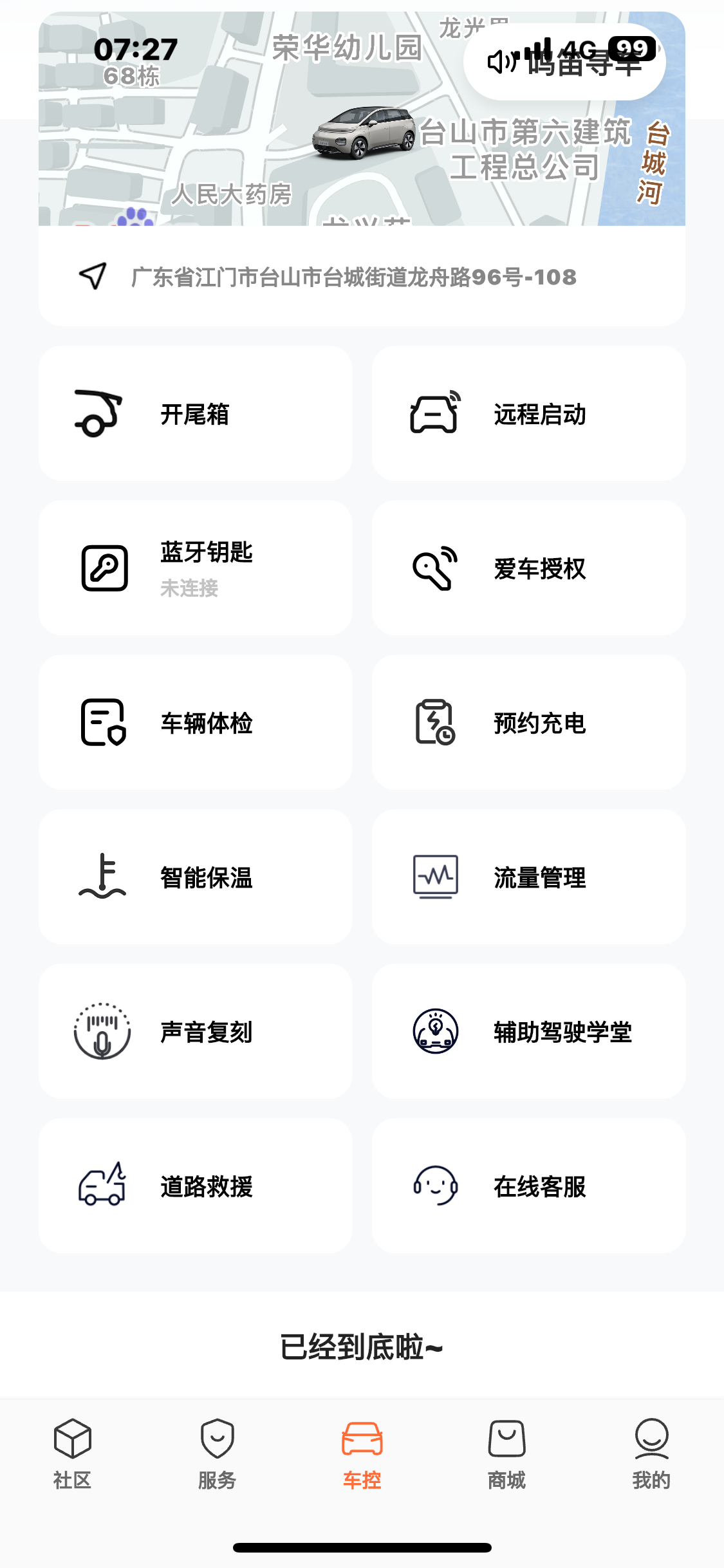
Task: Open 辅助驾驶学堂 driving assist academy
Action: pyautogui.click(x=528, y=1031)
